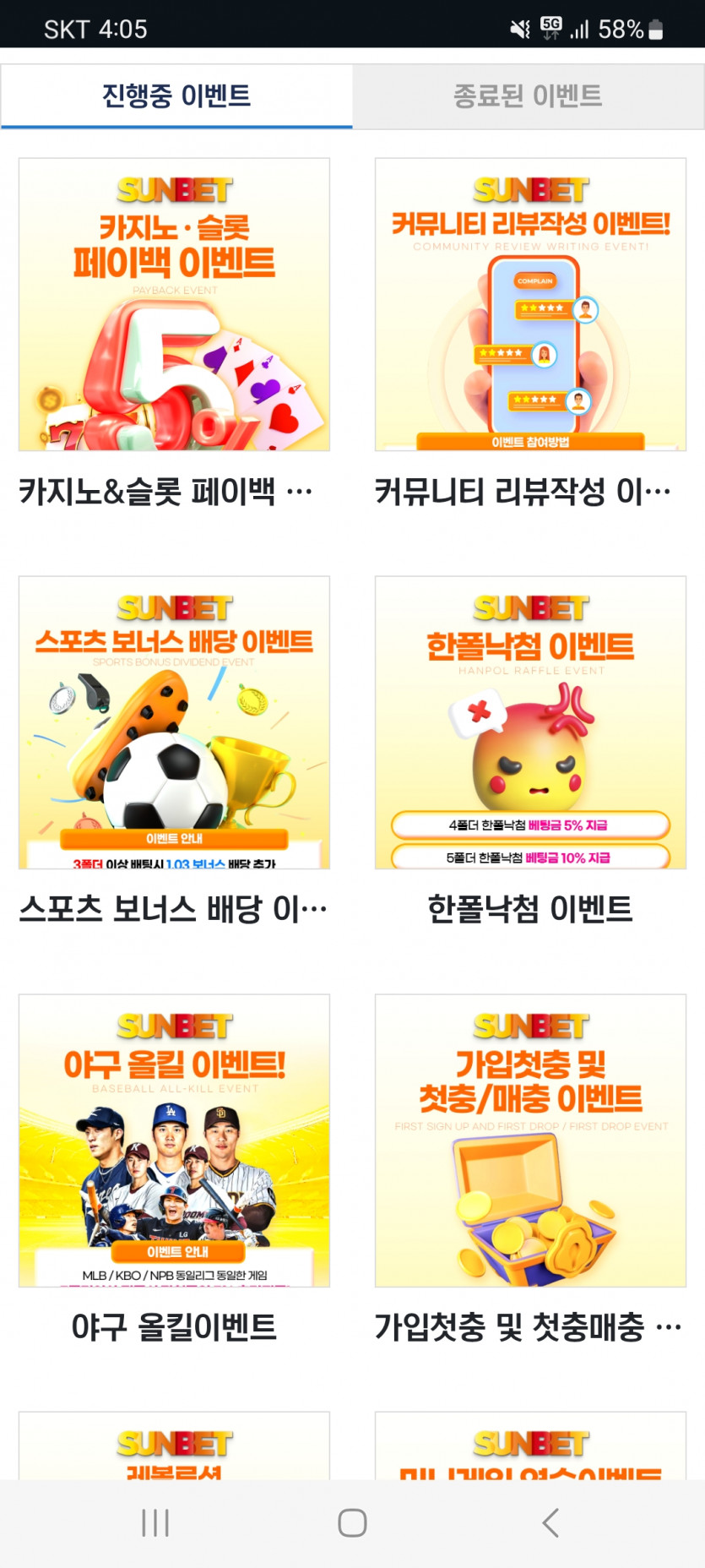Viewport: 705px width, 1568px height.
Task: Switch to the 종료된 이벤트 tab
Action: [528, 96]
